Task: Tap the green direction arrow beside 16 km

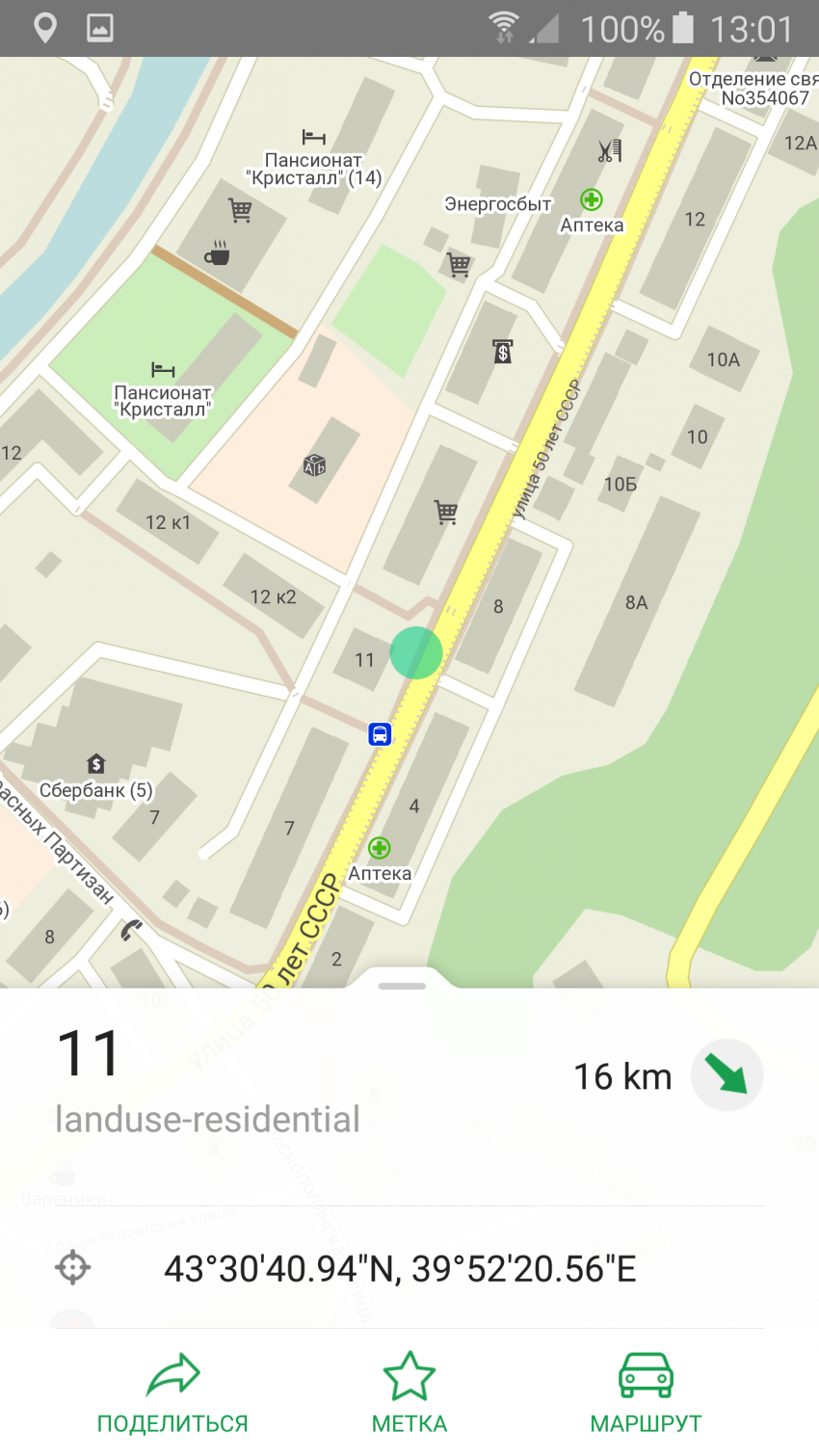Action: (727, 1074)
